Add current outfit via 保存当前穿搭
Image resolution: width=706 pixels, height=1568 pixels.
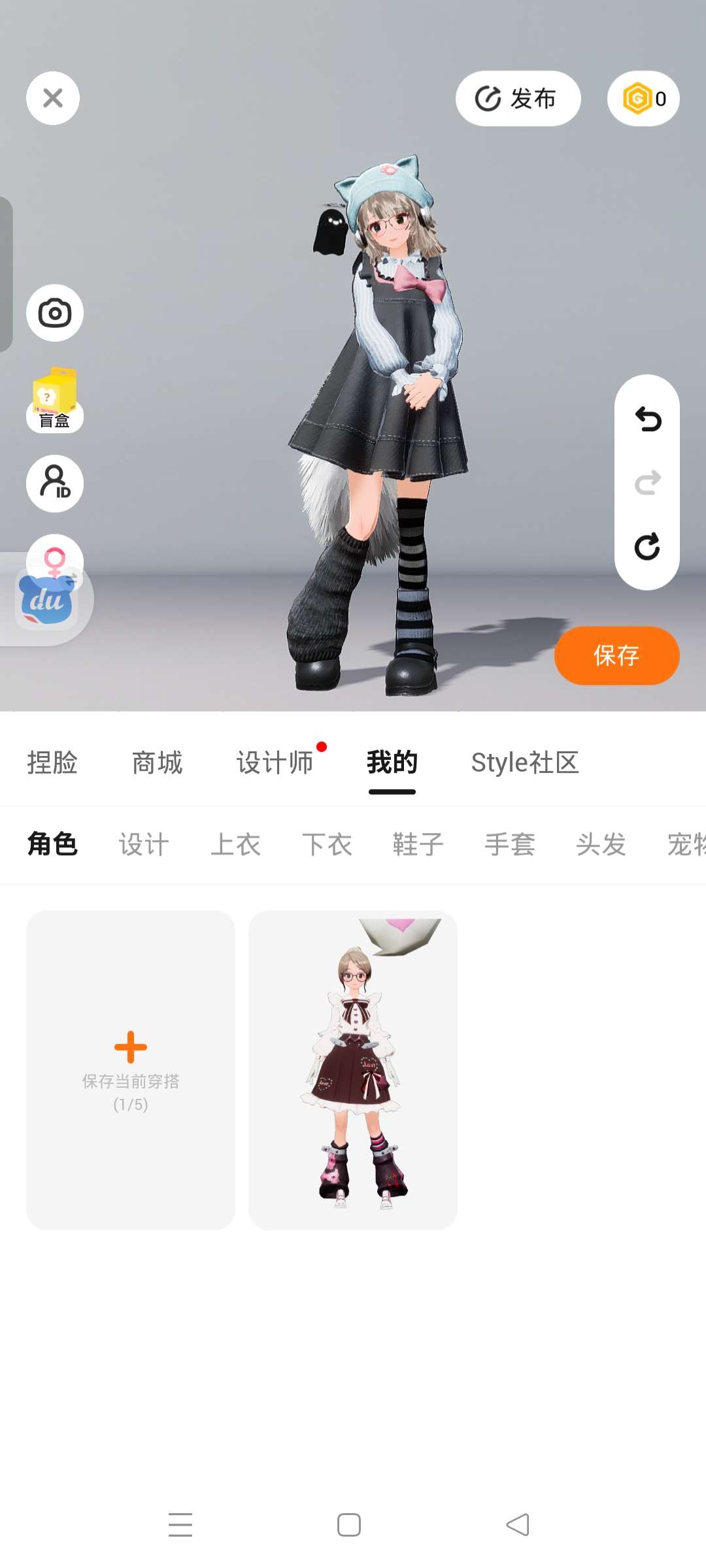(131, 1070)
